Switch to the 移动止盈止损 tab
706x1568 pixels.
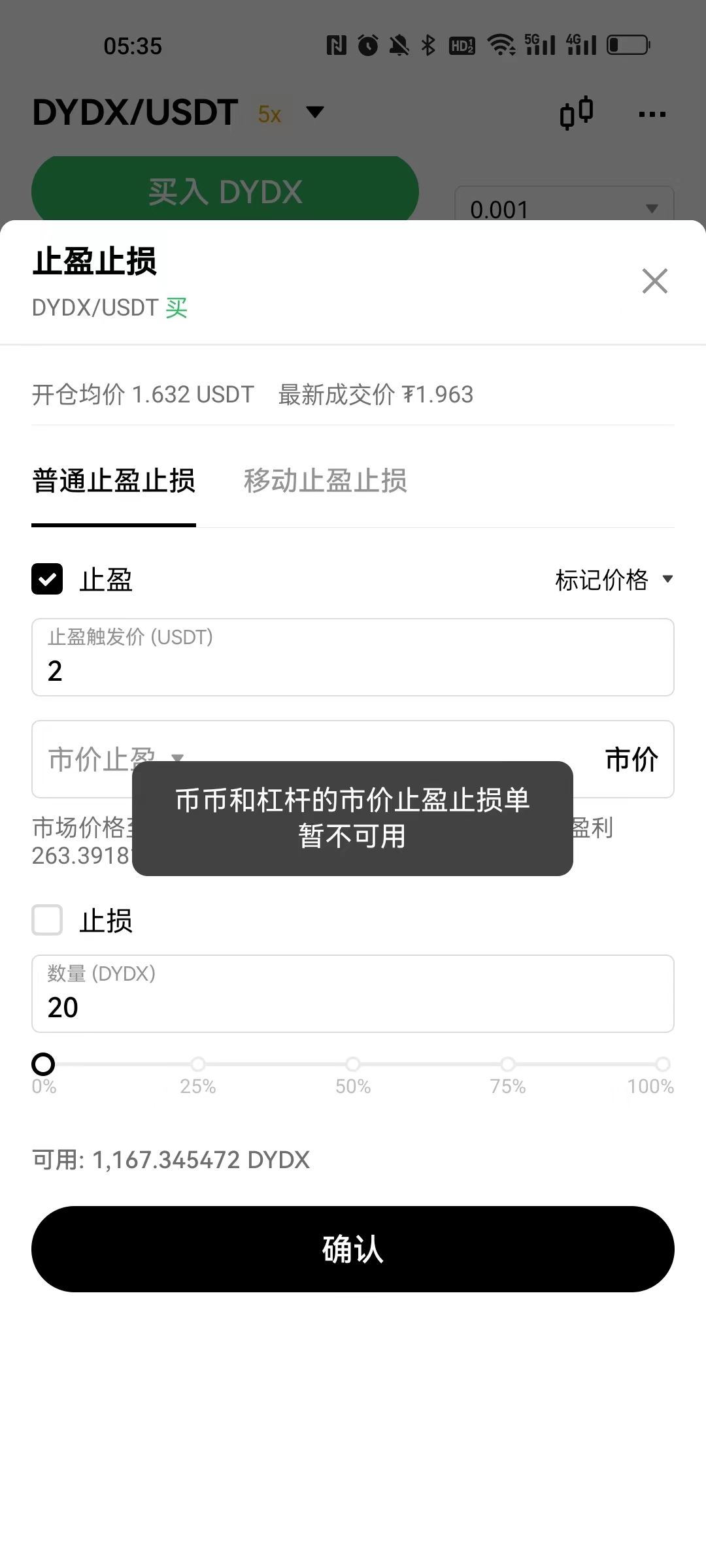(325, 481)
